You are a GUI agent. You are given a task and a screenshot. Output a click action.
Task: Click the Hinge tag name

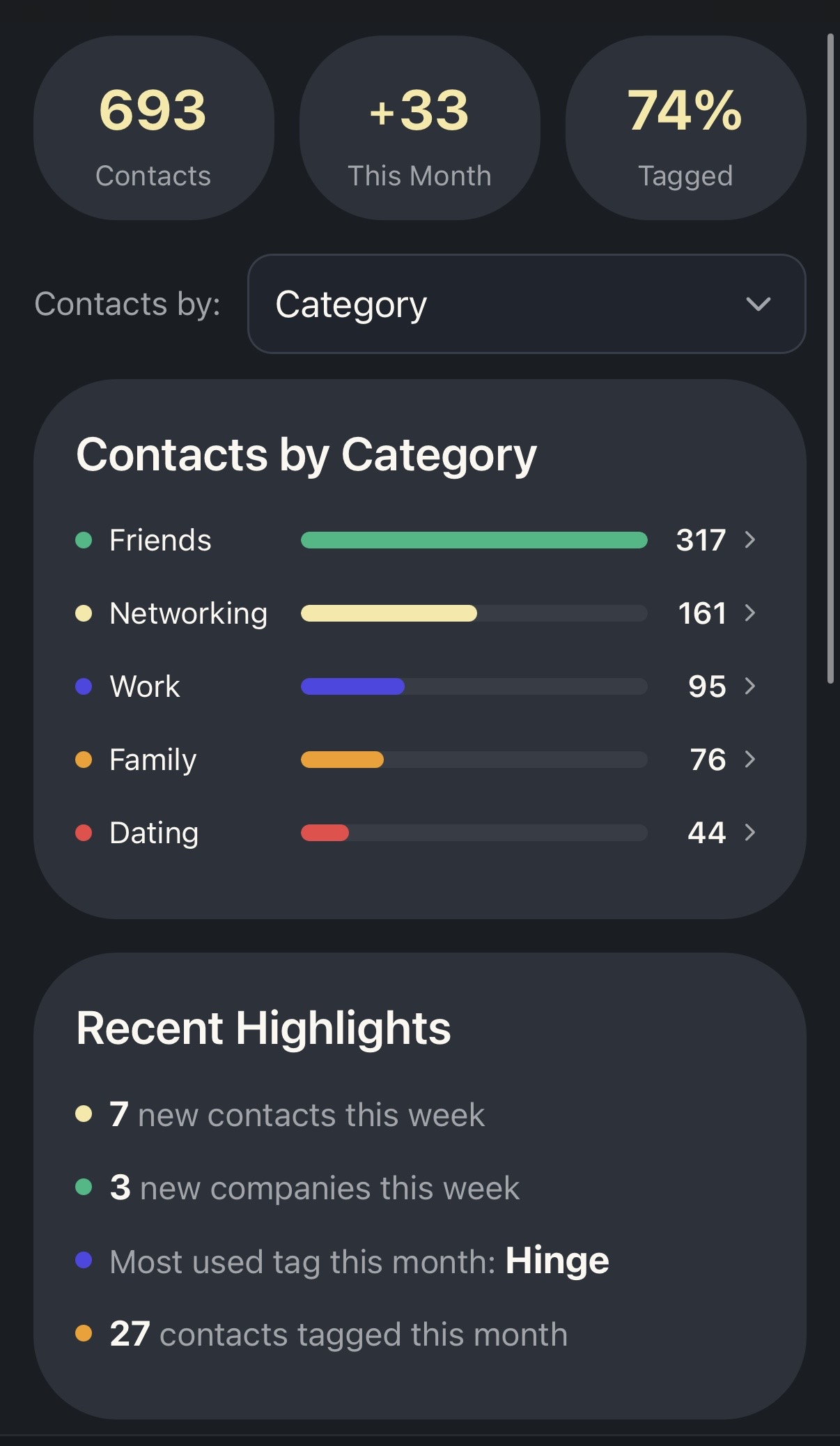(556, 1261)
